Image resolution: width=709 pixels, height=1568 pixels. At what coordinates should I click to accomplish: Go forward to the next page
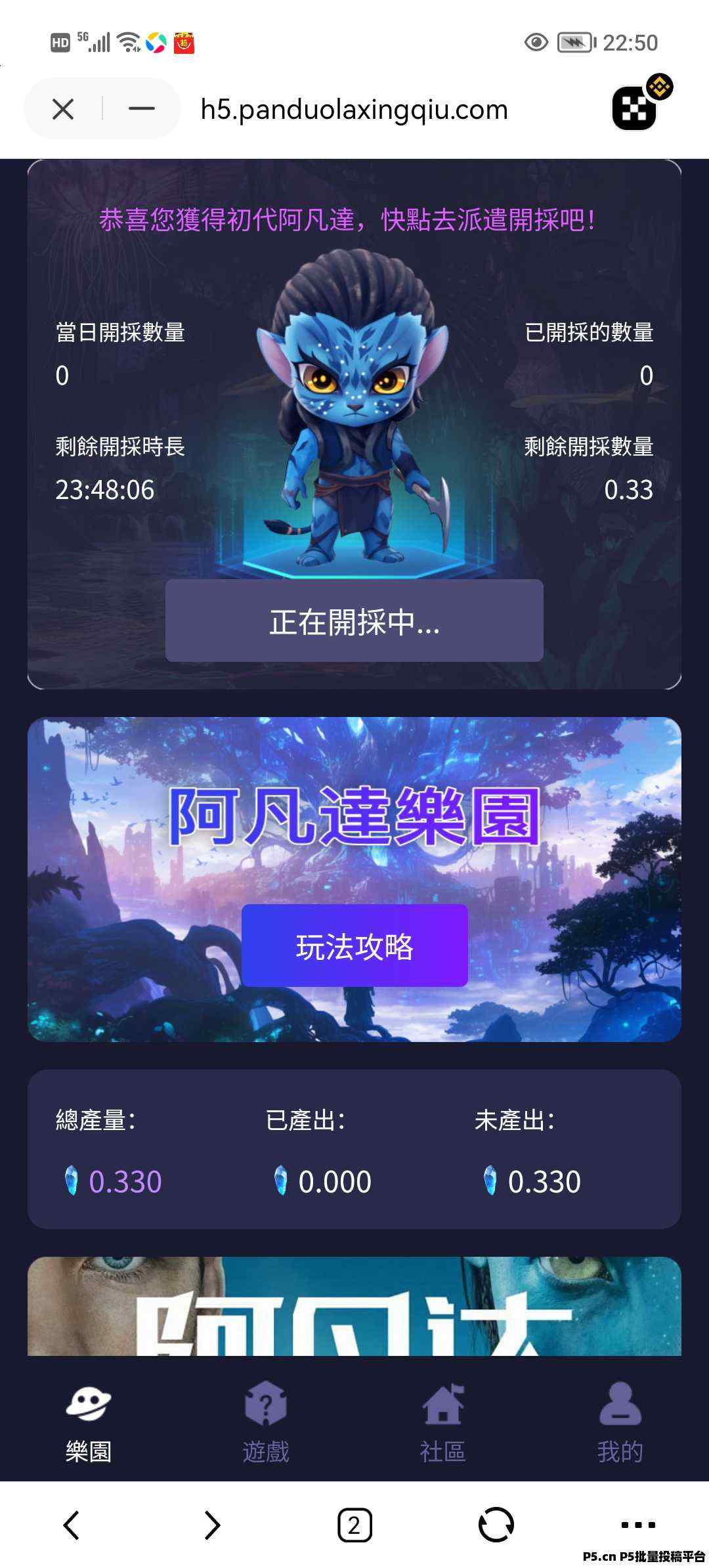coord(212,1525)
